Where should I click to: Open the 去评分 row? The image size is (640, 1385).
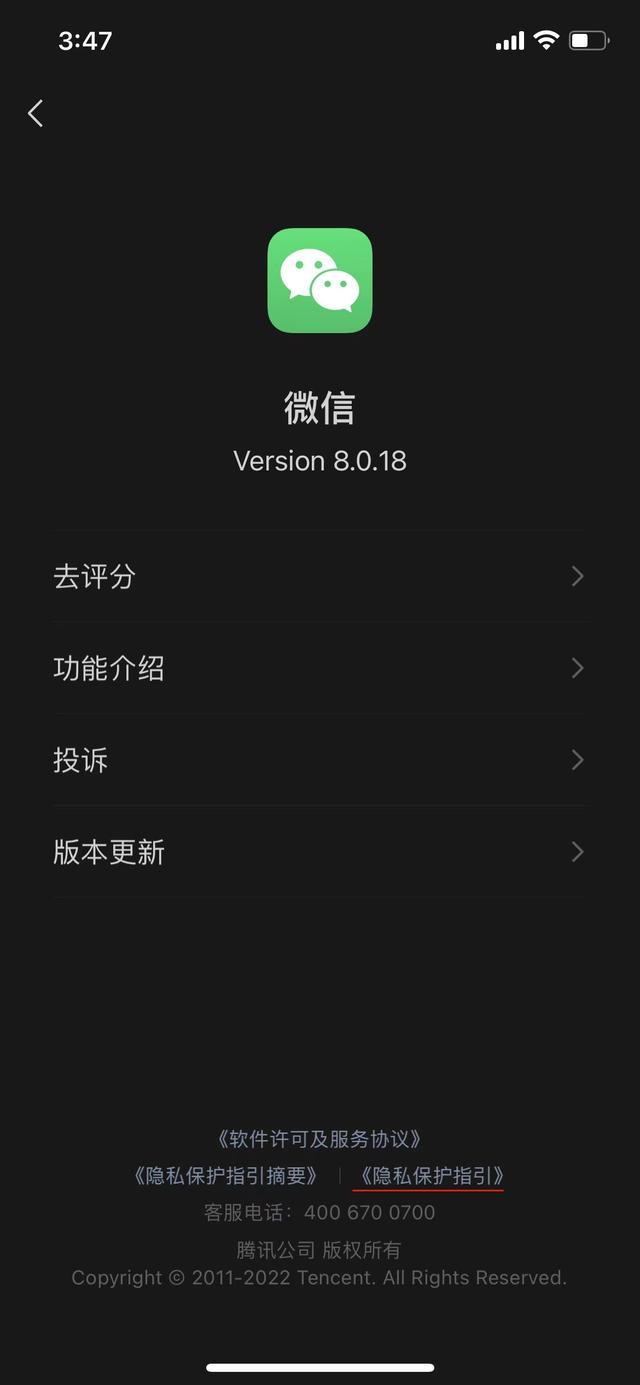(x=320, y=576)
